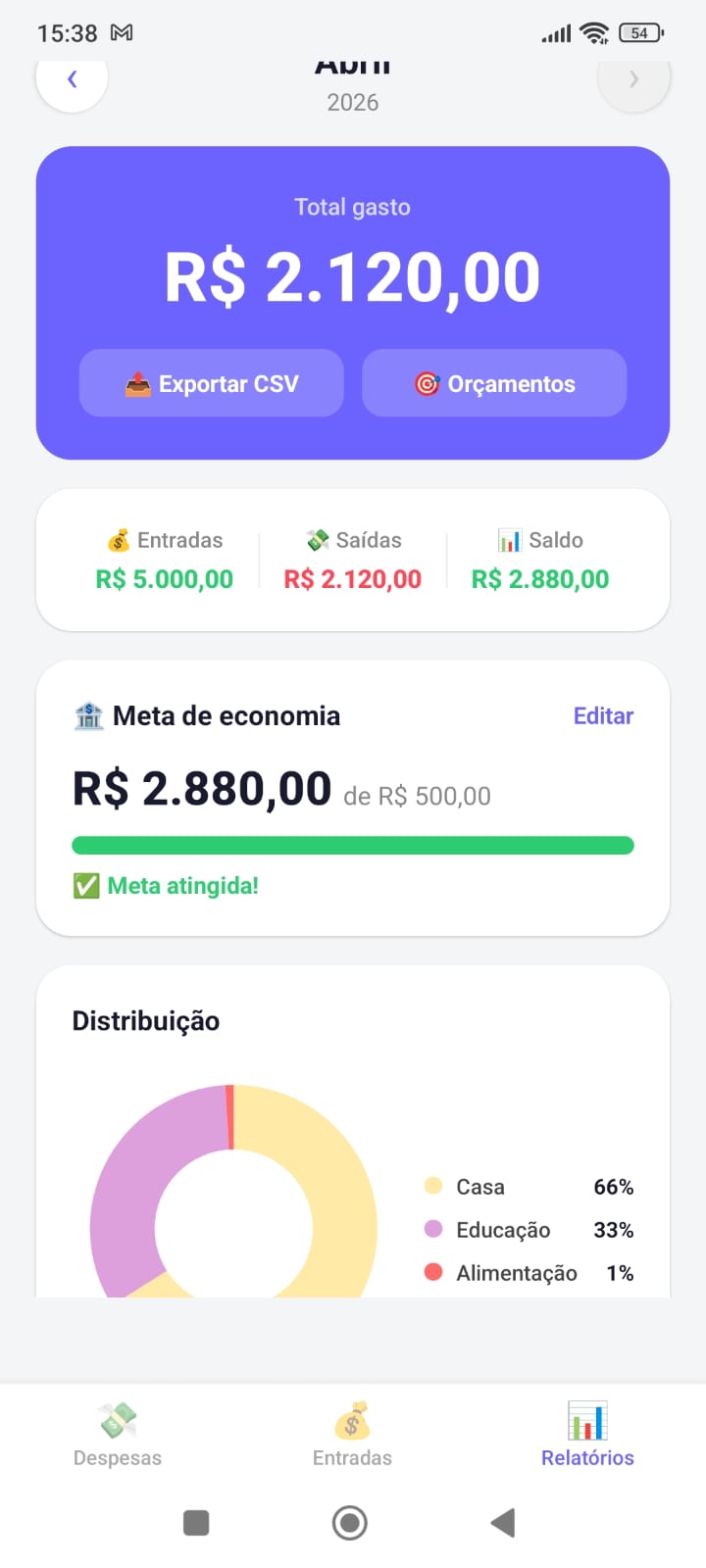Screen dimensions: 706x1568
Task: Tap the green checkmark next to Meta atingida
Action: (84, 885)
